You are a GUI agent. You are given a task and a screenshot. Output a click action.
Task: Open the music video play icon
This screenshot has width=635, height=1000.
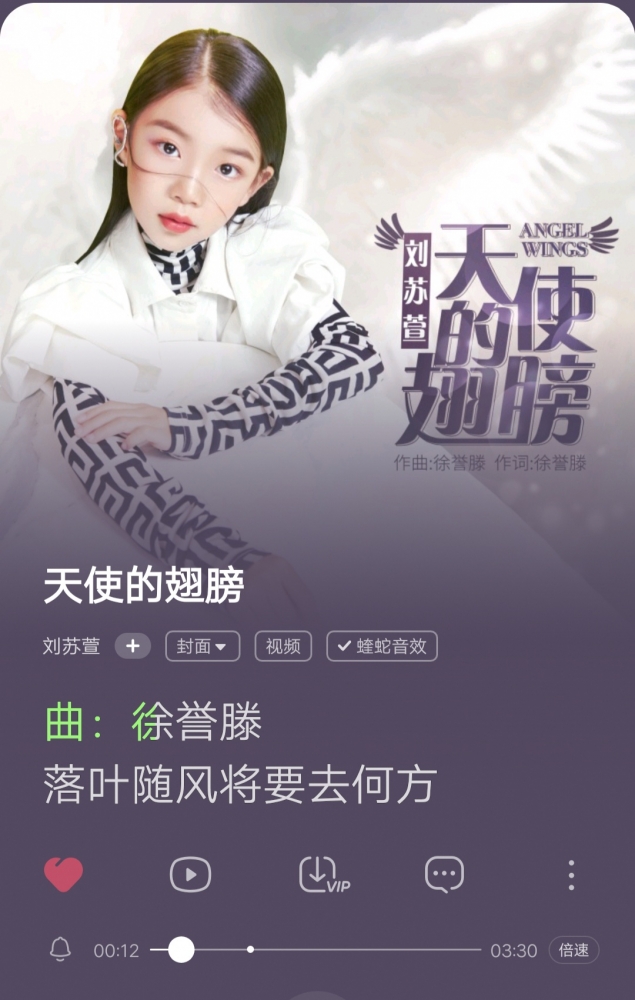190,875
